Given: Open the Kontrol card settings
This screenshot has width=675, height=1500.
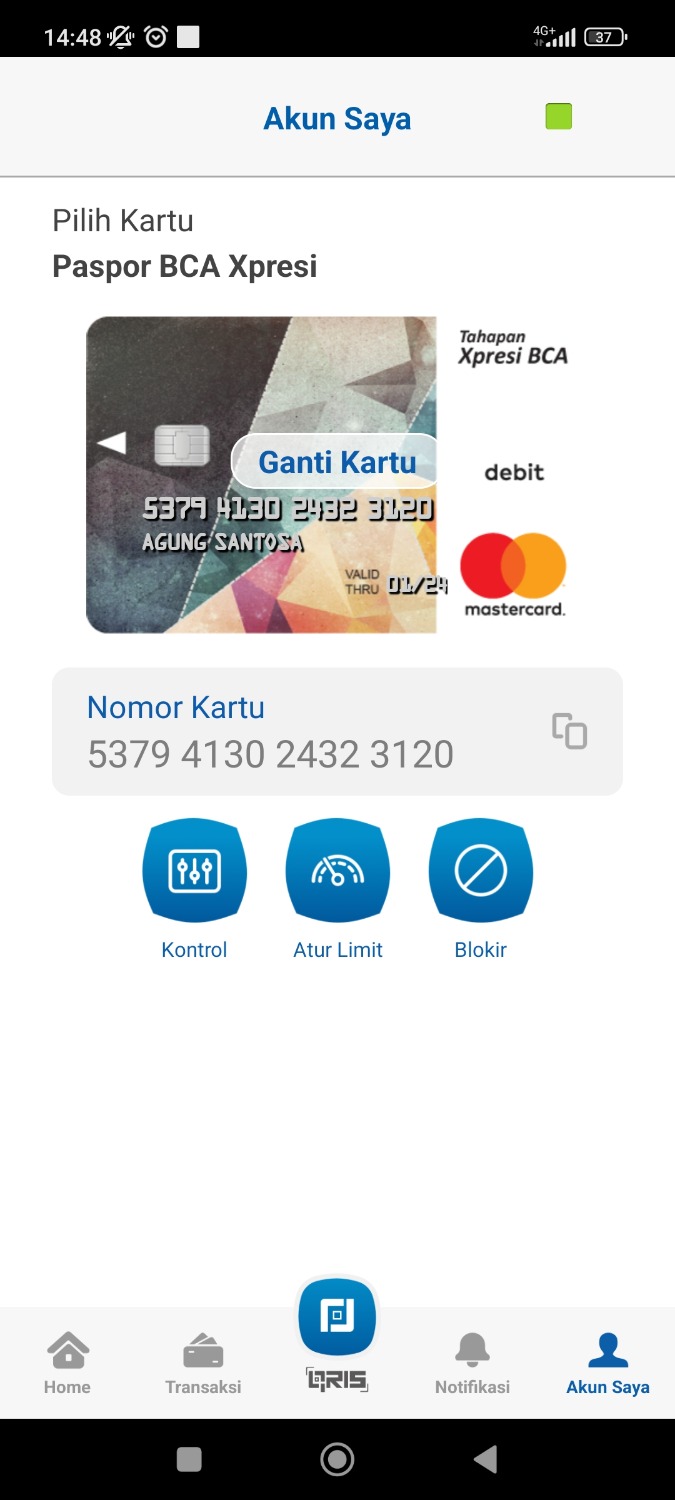Looking at the screenshot, I should (194, 871).
